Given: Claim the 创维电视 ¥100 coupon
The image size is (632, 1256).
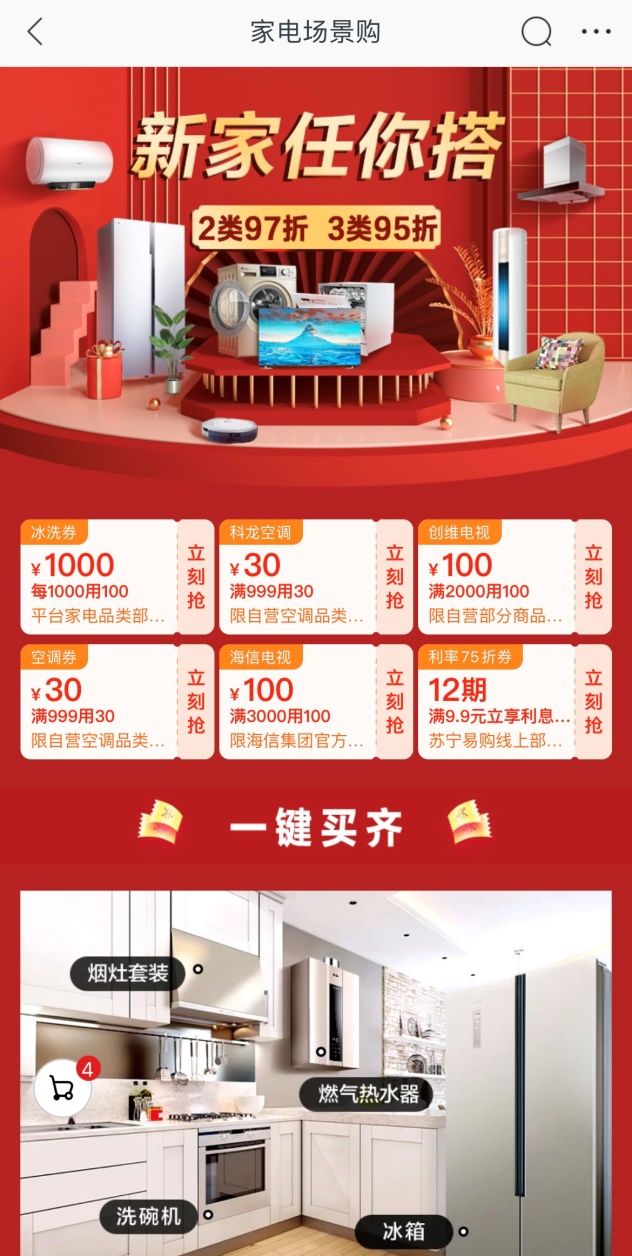Looking at the screenshot, I should pyautogui.click(x=593, y=577).
